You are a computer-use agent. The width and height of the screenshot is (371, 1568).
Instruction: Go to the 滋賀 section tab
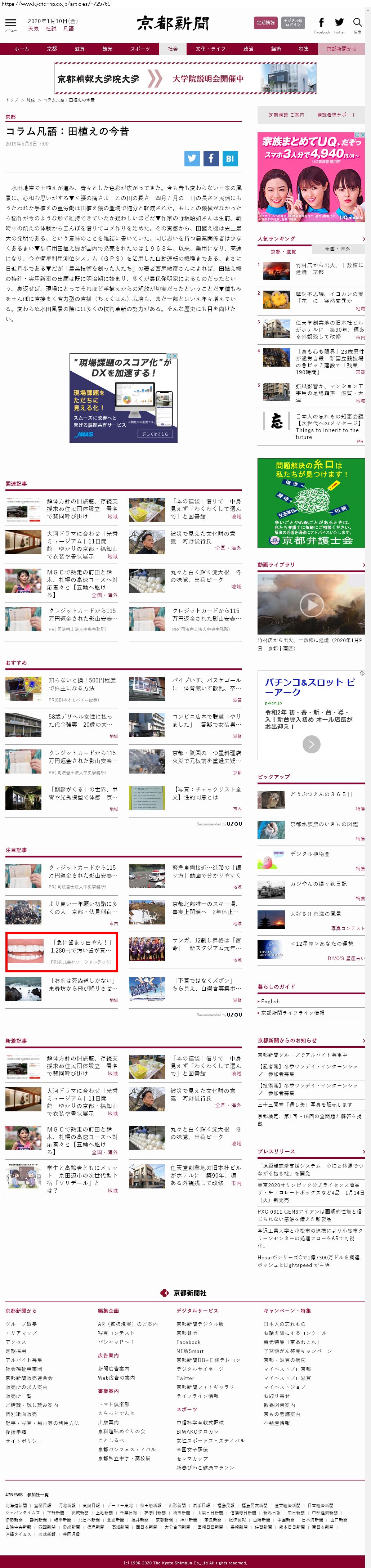[79, 49]
